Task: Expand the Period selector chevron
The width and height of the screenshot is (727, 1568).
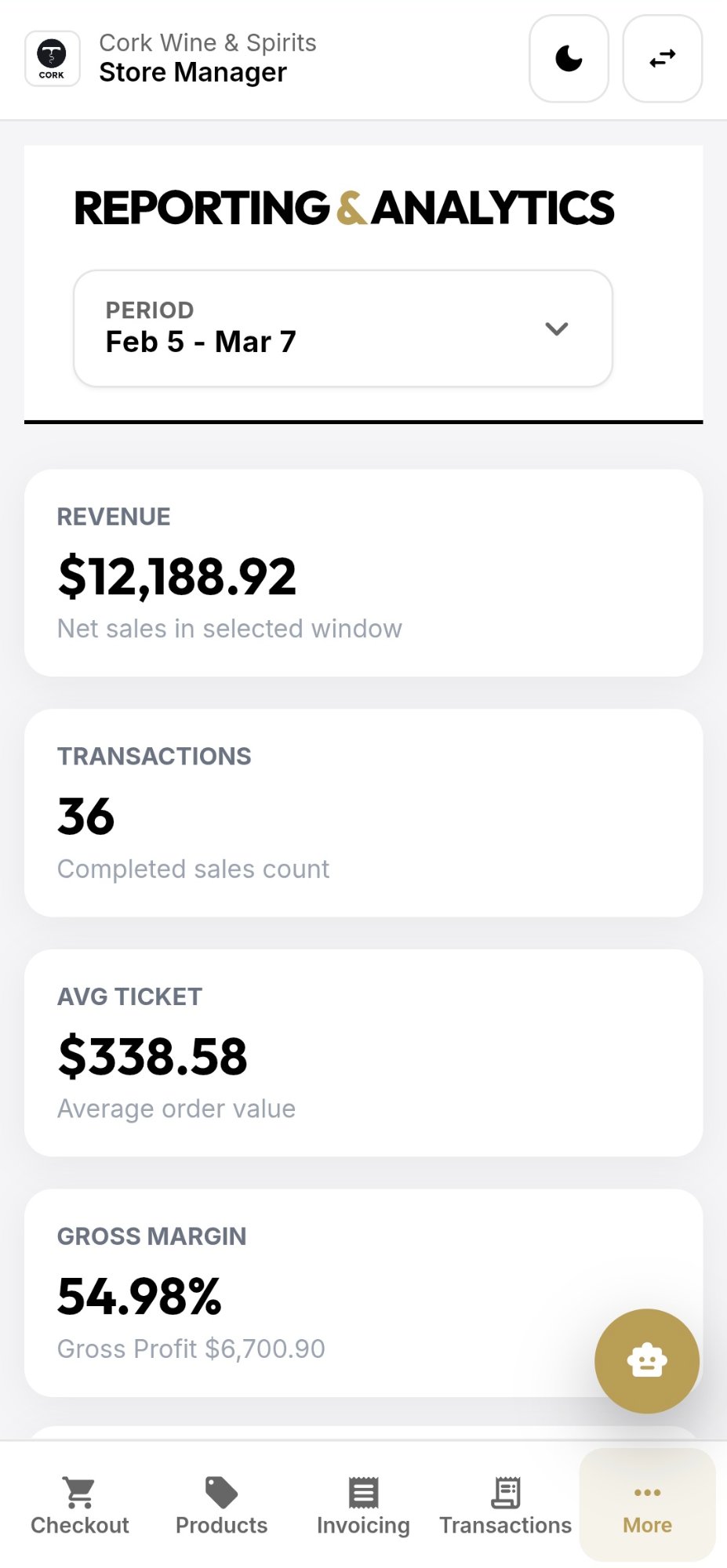Action: click(x=557, y=329)
